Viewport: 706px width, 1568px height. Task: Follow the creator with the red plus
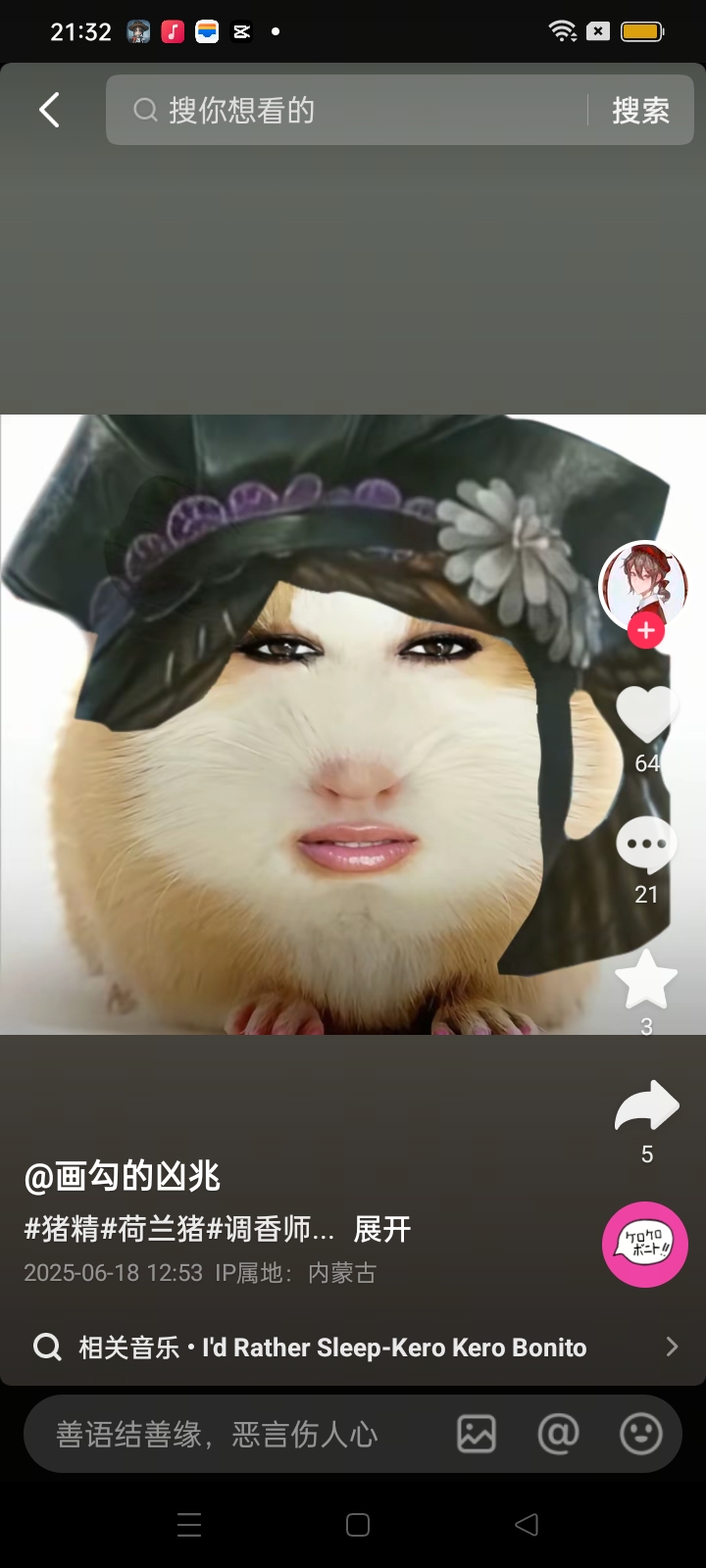(x=646, y=632)
